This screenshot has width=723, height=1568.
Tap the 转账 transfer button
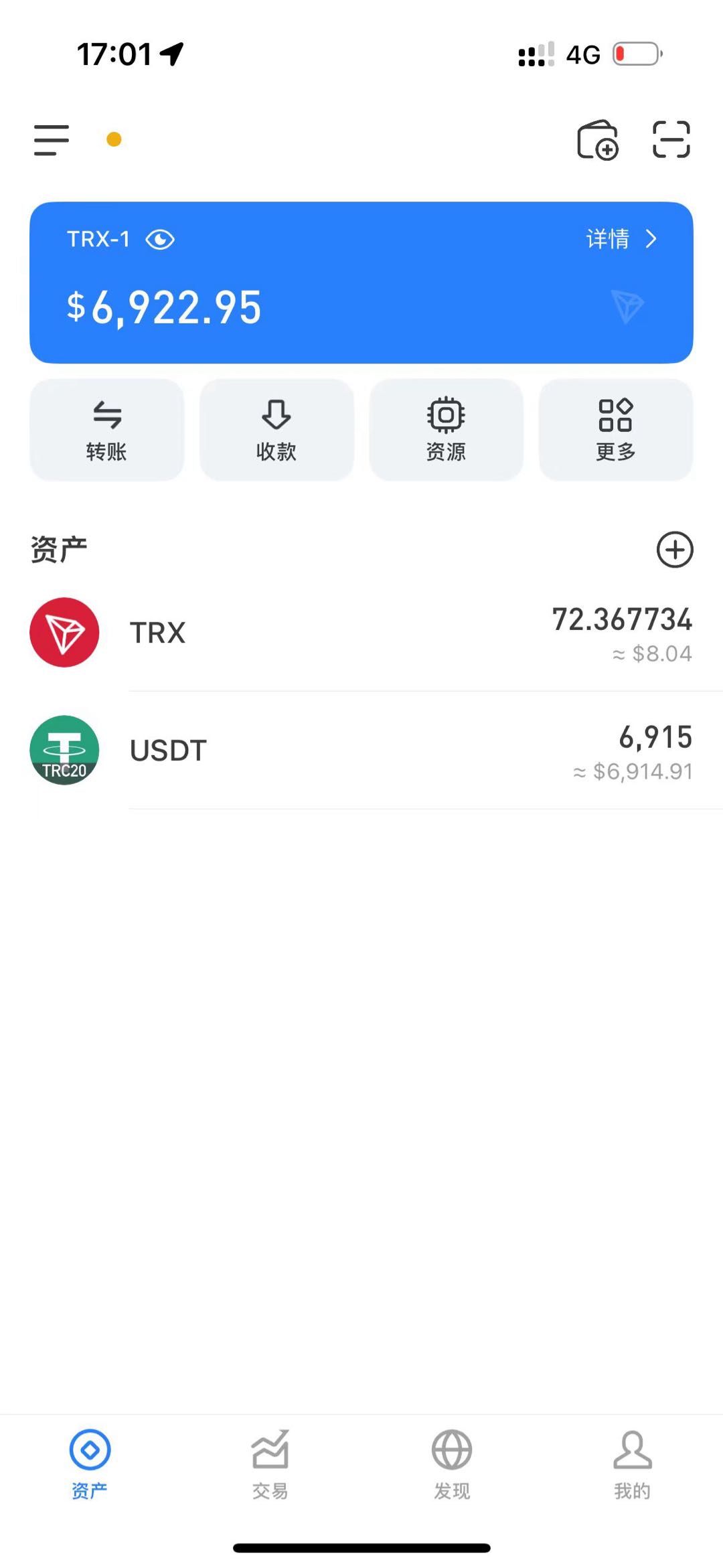coord(107,430)
